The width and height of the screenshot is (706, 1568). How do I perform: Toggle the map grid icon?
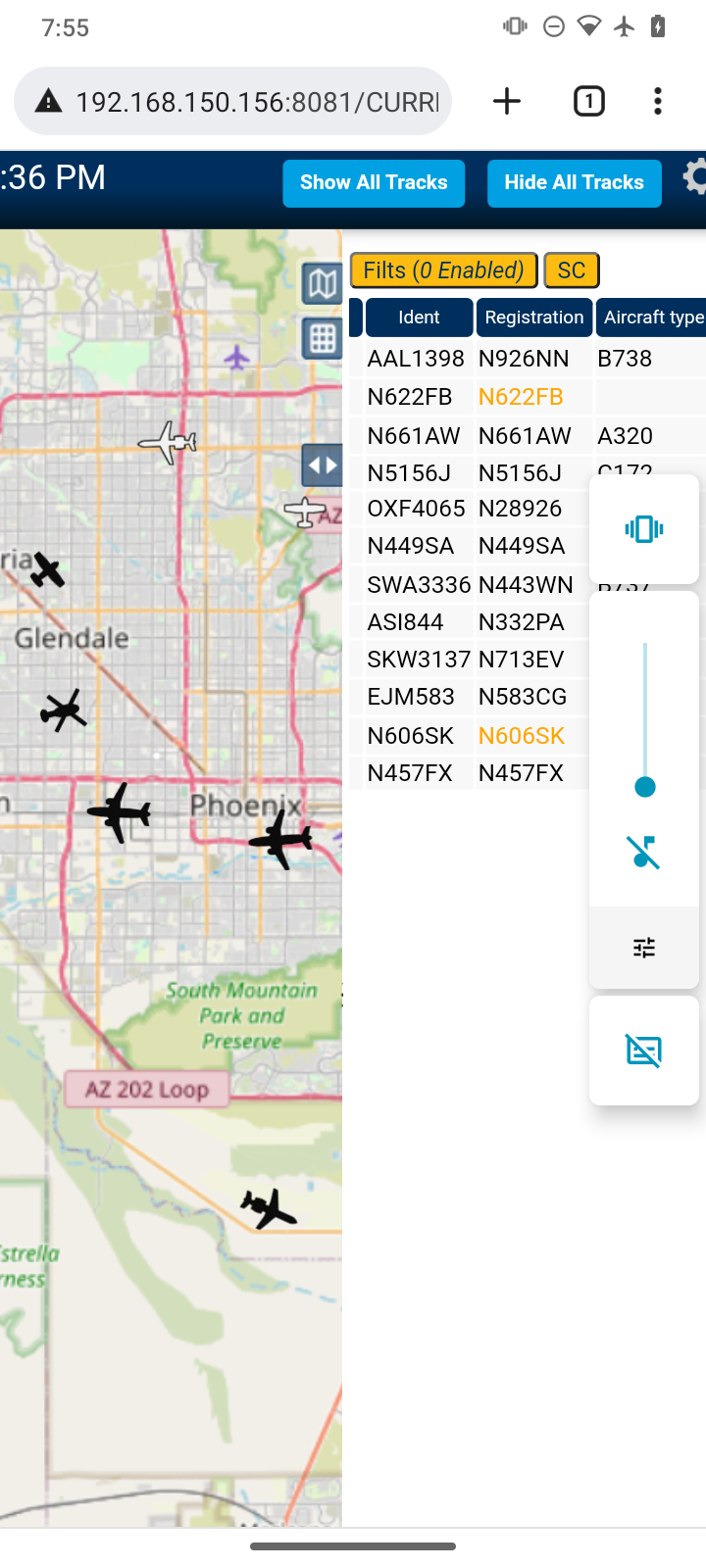(322, 339)
